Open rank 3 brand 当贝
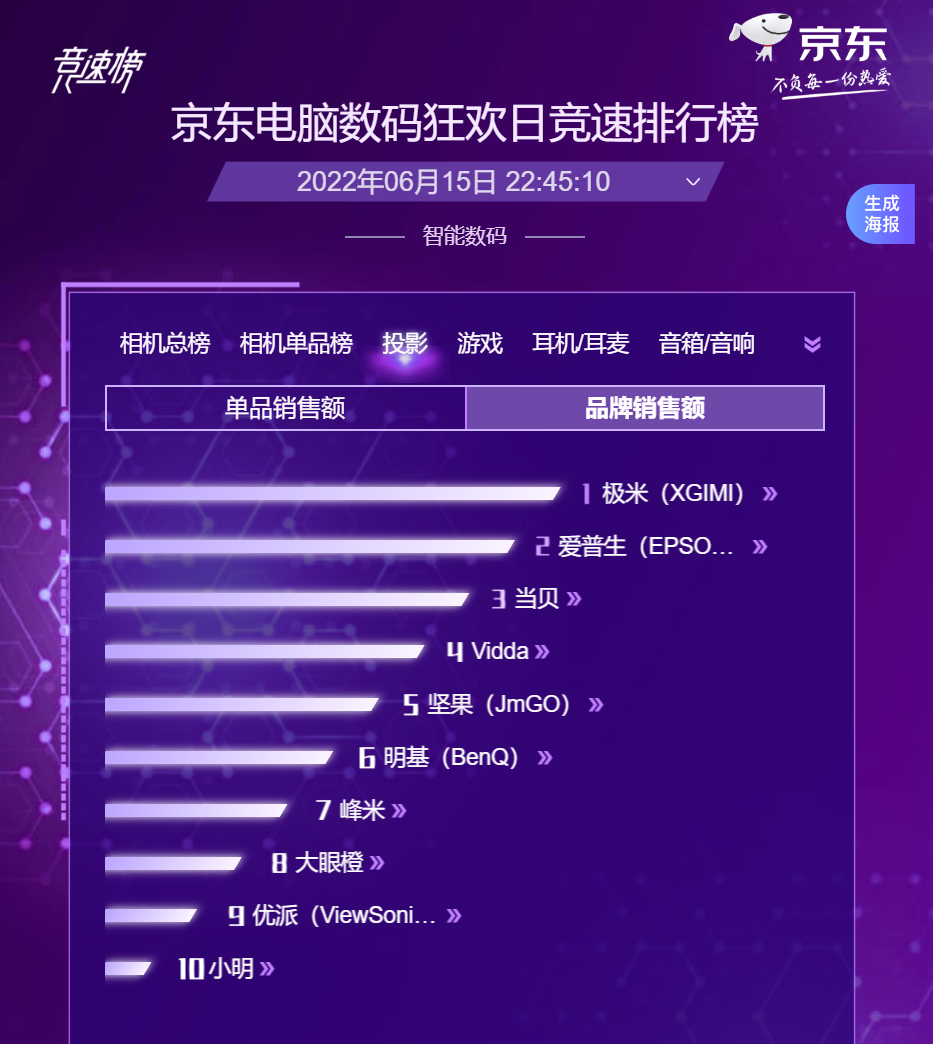Viewport: 933px width, 1044px height. click(x=537, y=598)
